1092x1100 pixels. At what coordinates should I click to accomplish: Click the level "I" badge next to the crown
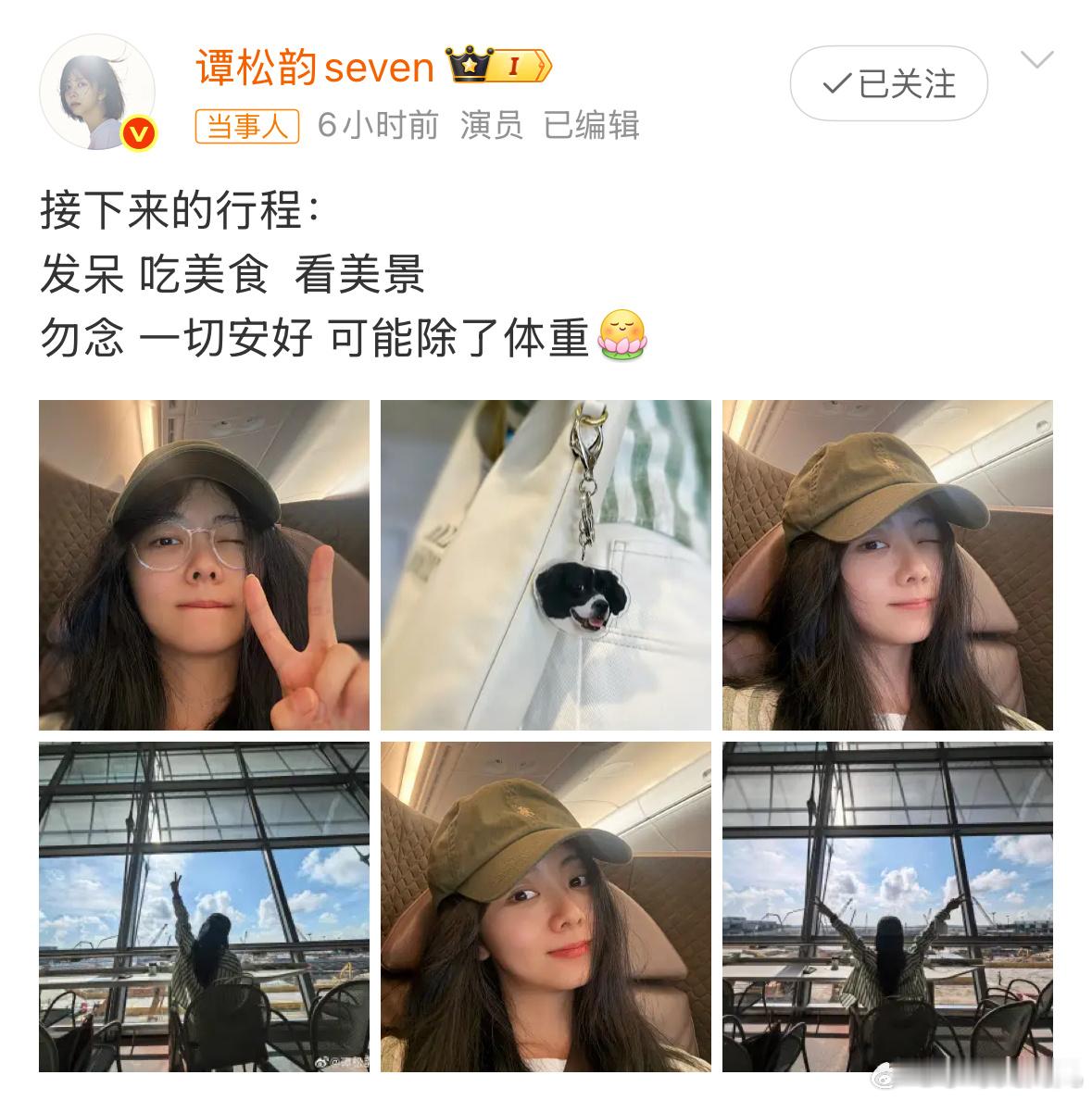[x=516, y=65]
